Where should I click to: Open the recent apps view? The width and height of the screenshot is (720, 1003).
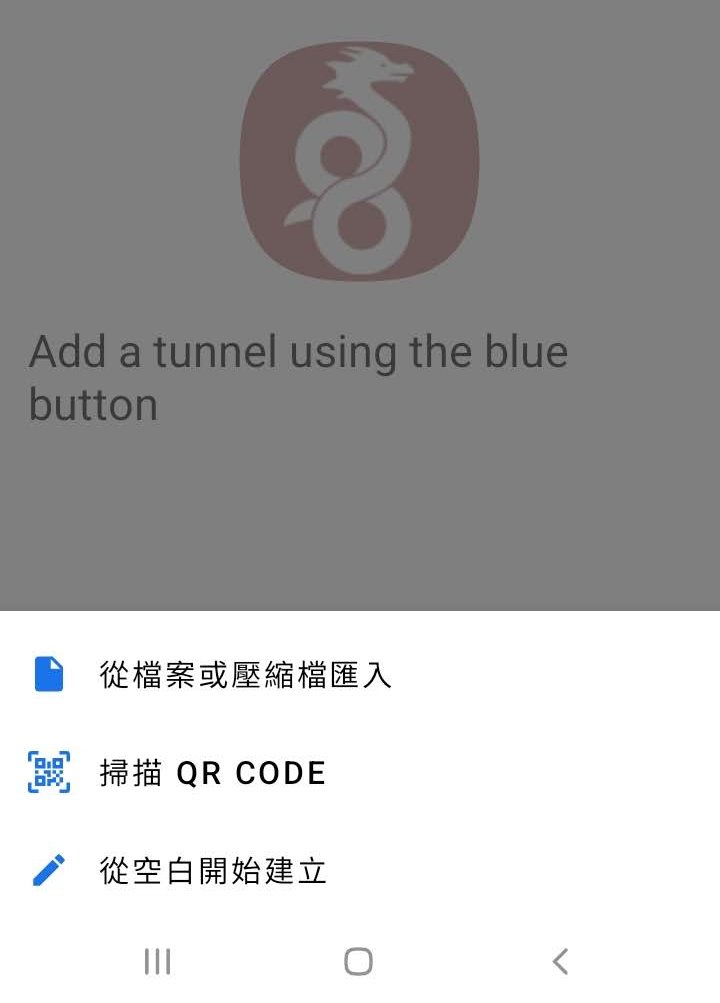tap(157, 962)
